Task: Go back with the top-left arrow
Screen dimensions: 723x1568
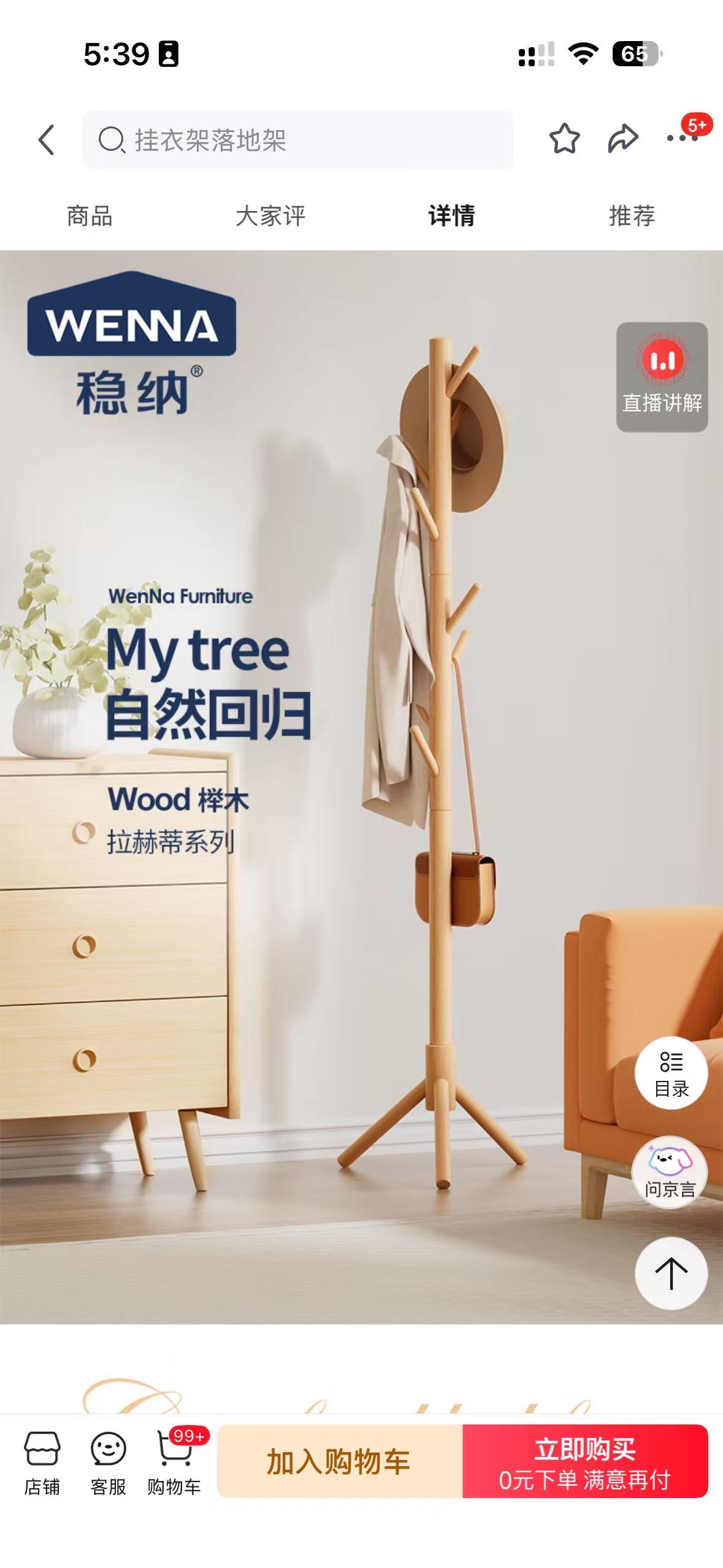Action: 47,140
